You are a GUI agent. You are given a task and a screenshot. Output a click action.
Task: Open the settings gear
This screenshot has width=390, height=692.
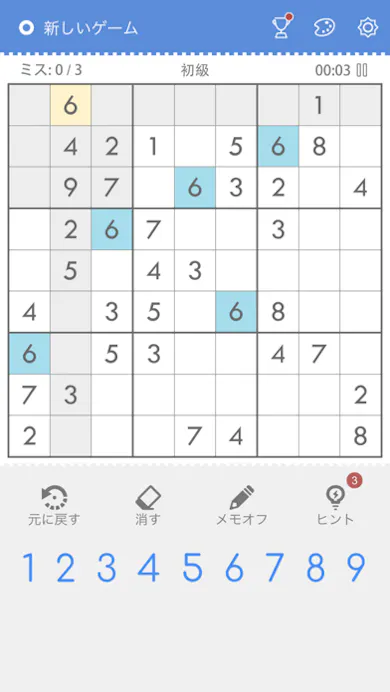click(x=368, y=28)
